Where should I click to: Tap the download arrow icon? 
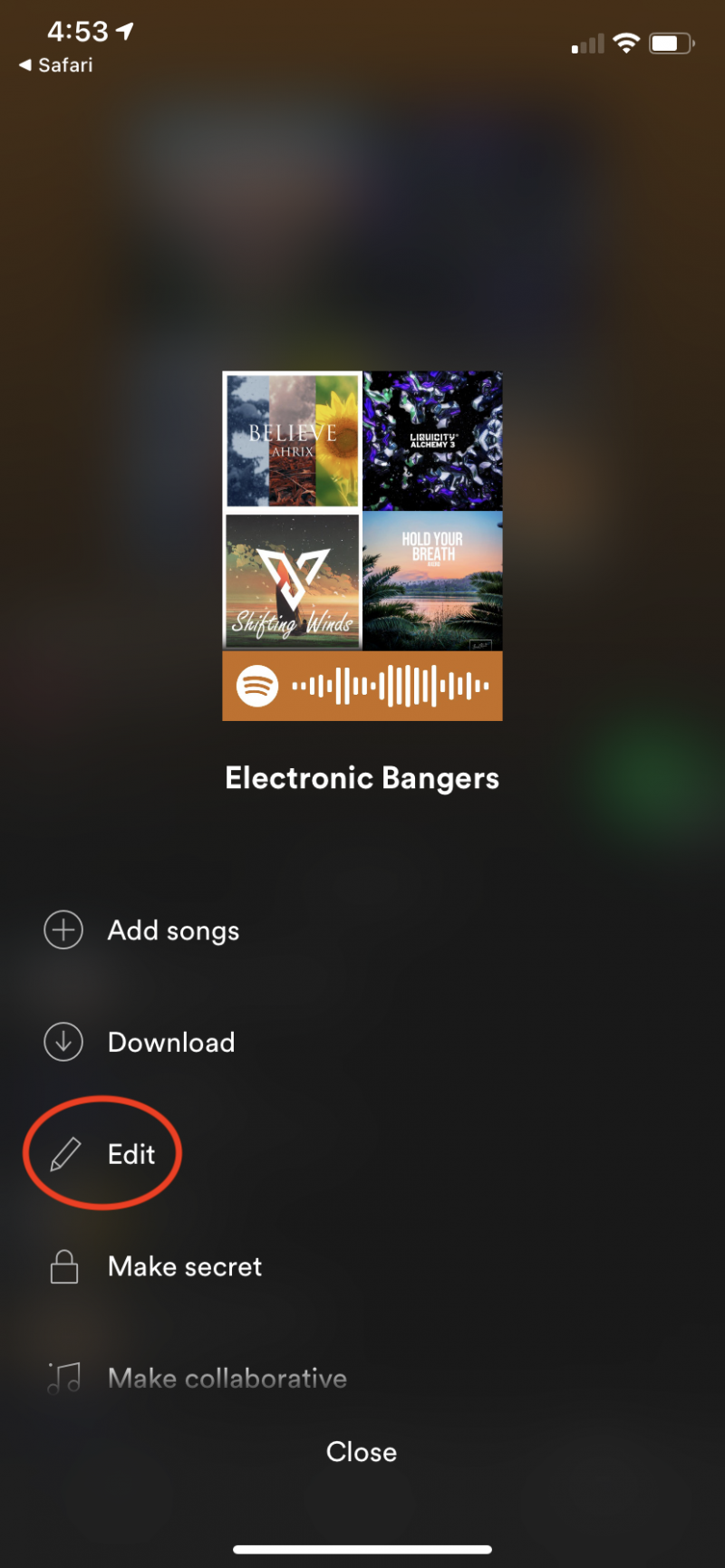[63, 1042]
